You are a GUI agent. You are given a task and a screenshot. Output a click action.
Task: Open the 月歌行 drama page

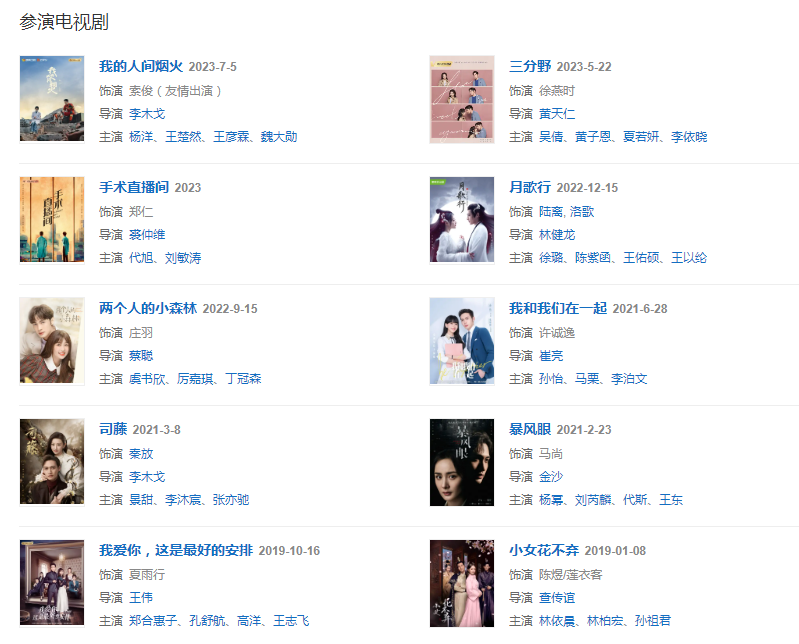point(530,188)
